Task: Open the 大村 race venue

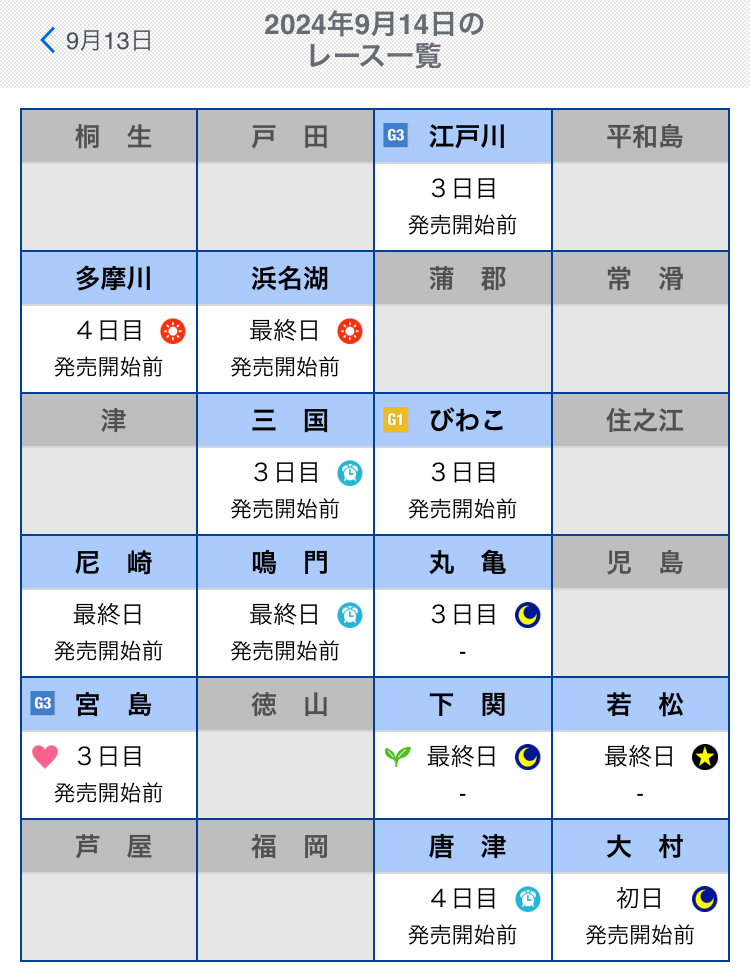Action: (640, 890)
